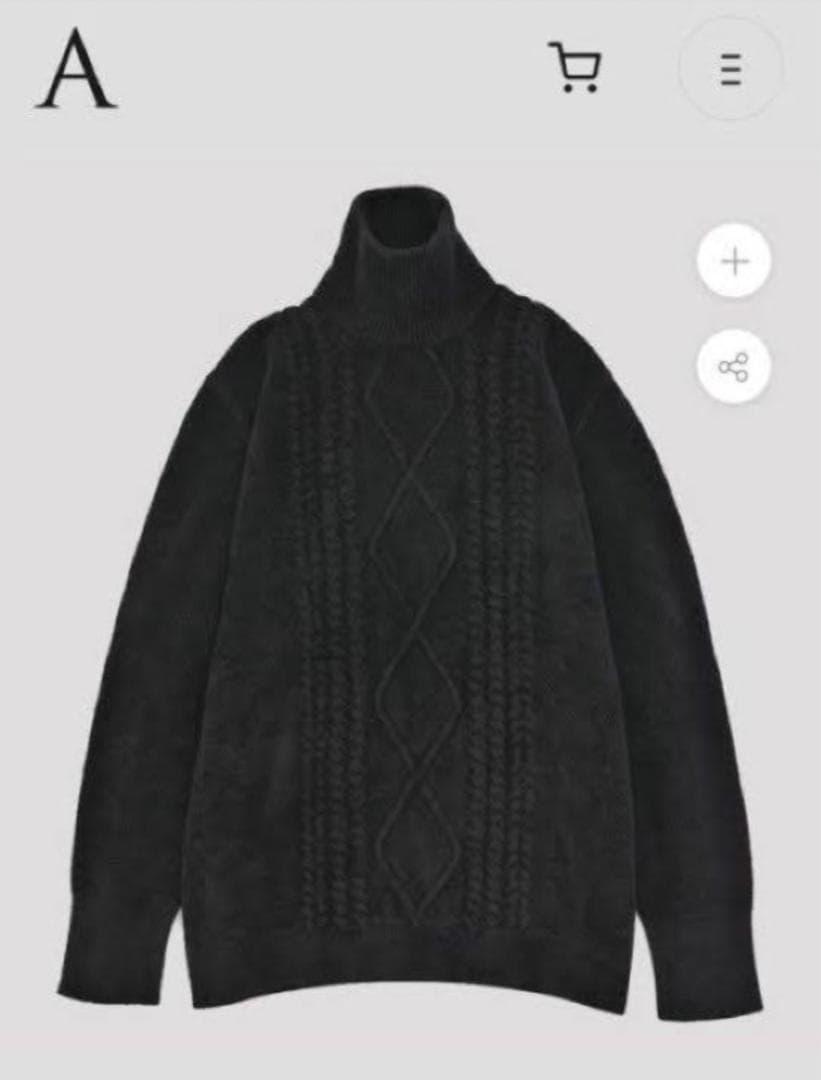Tap the plus button beside the sweater
The image size is (821, 1080).
[x=734, y=261]
